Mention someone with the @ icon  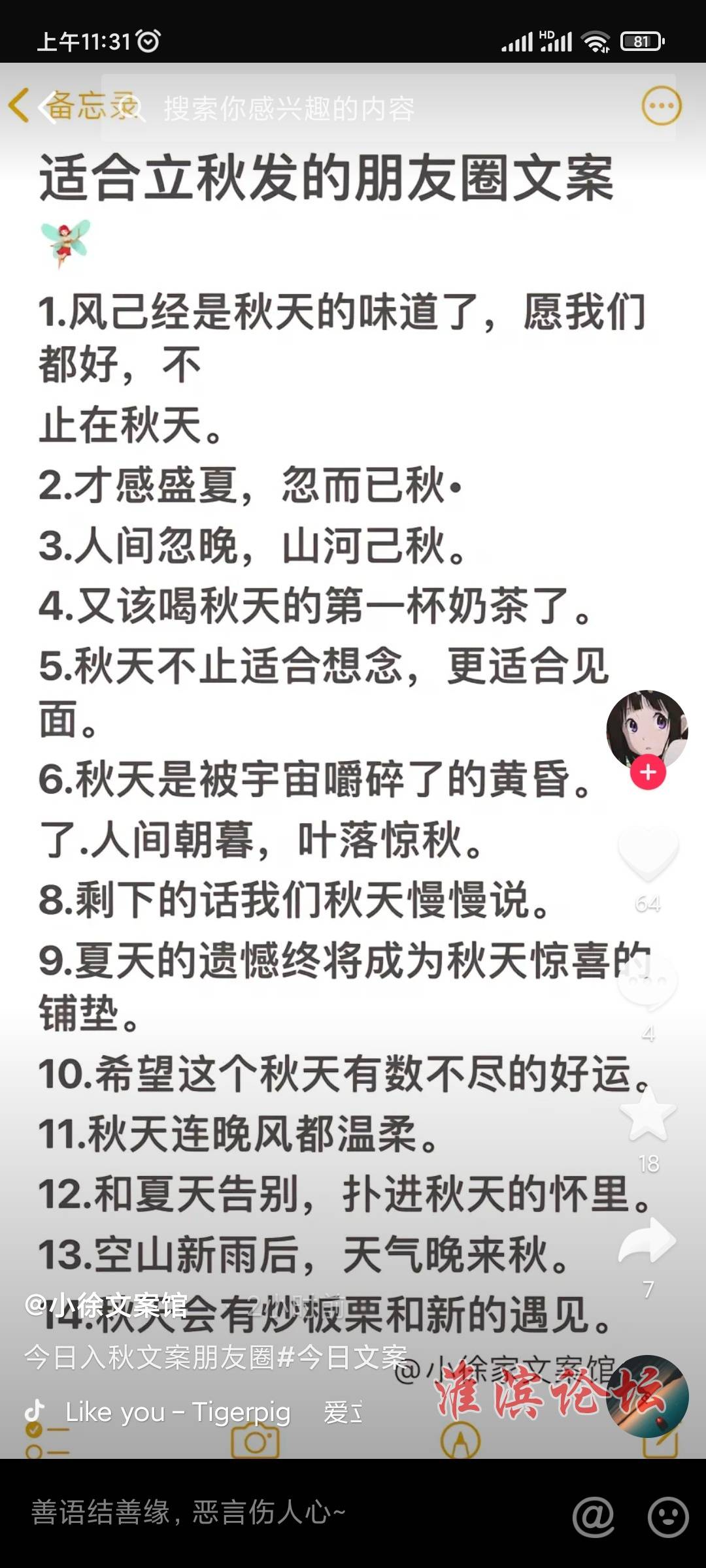click(x=593, y=1516)
